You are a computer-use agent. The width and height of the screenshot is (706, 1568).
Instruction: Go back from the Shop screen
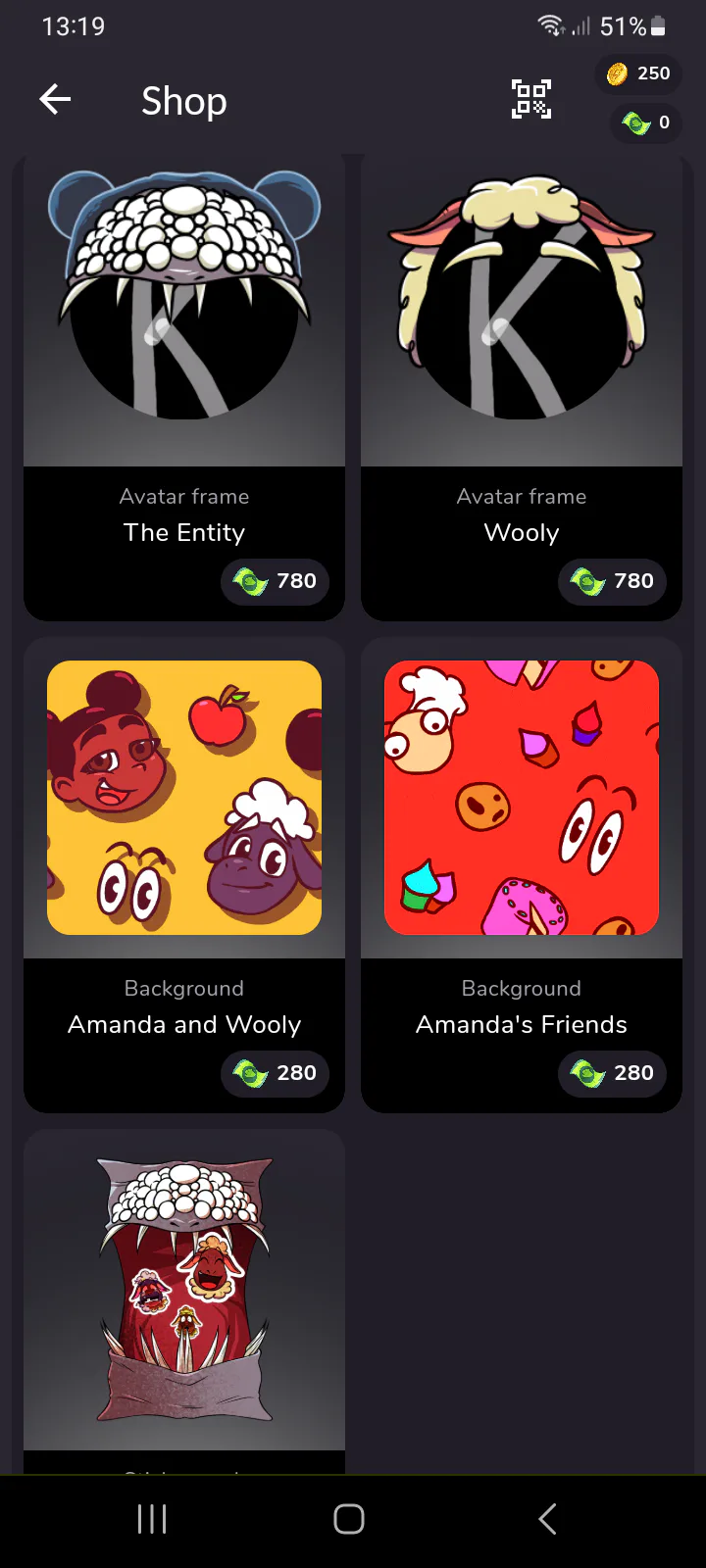coord(55,99)
